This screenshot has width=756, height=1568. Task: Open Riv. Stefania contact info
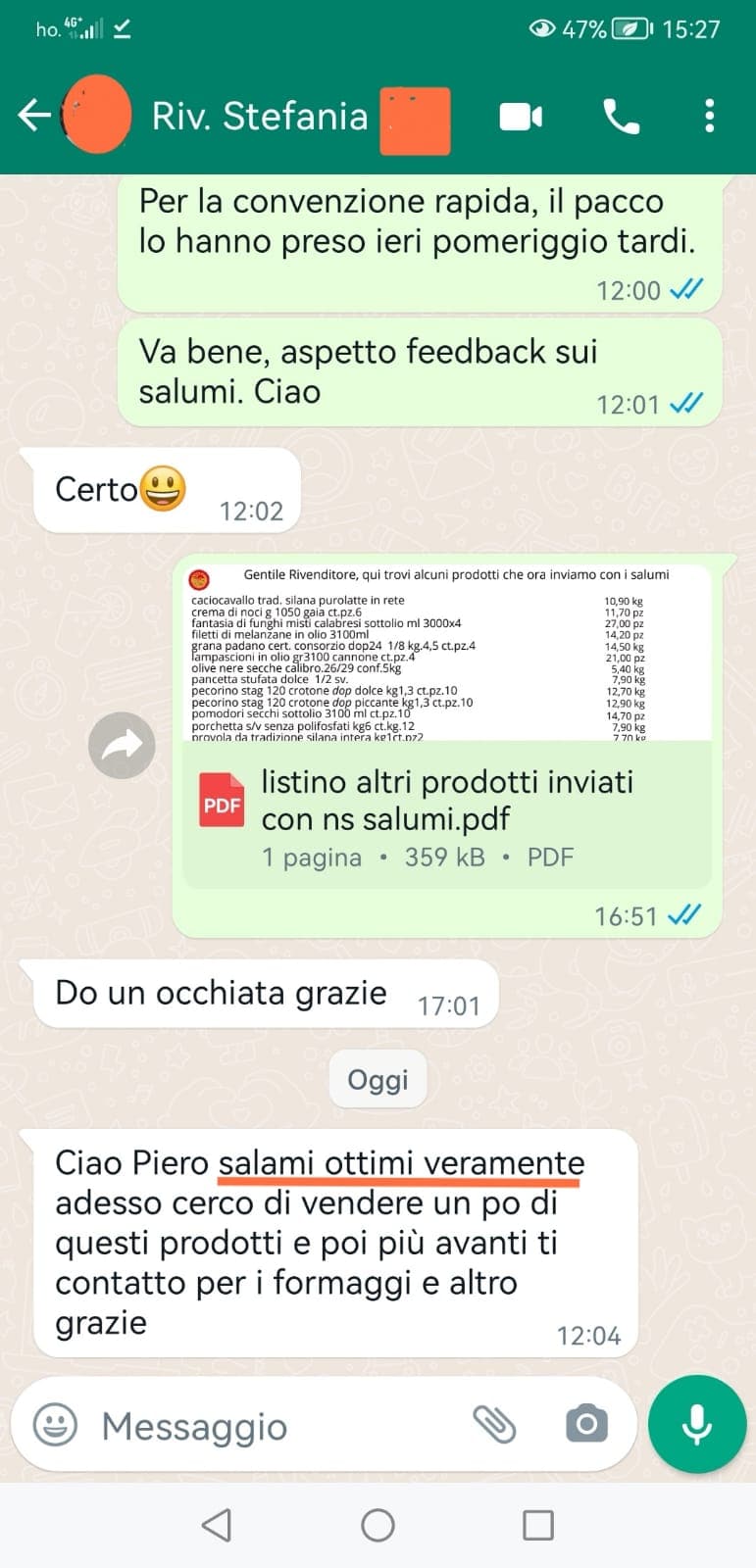260,117
